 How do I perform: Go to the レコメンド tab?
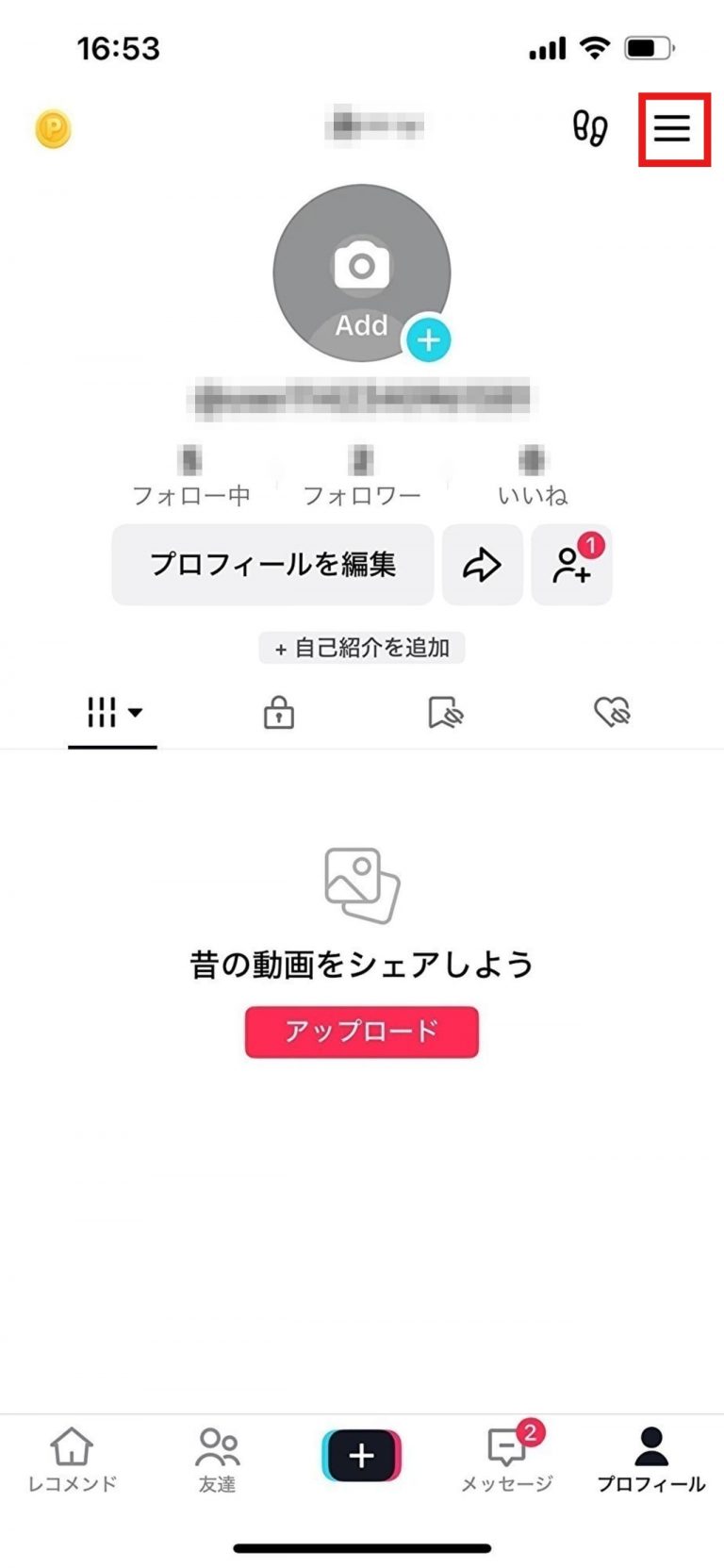tap(72, 1460)
